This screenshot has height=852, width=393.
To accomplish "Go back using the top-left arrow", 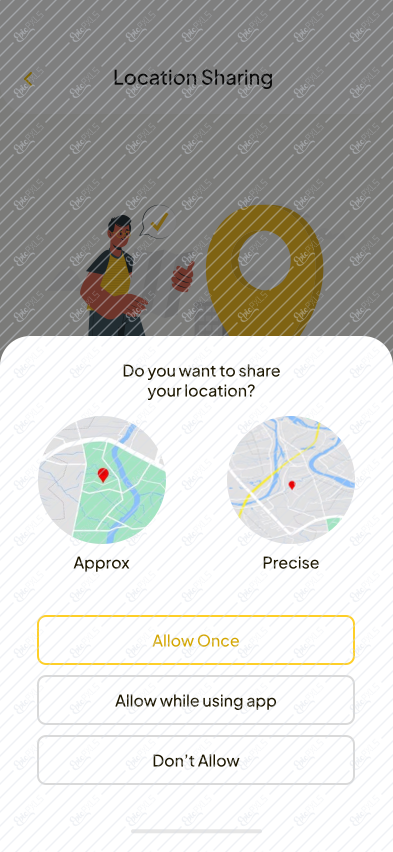I will coord(28,79).
